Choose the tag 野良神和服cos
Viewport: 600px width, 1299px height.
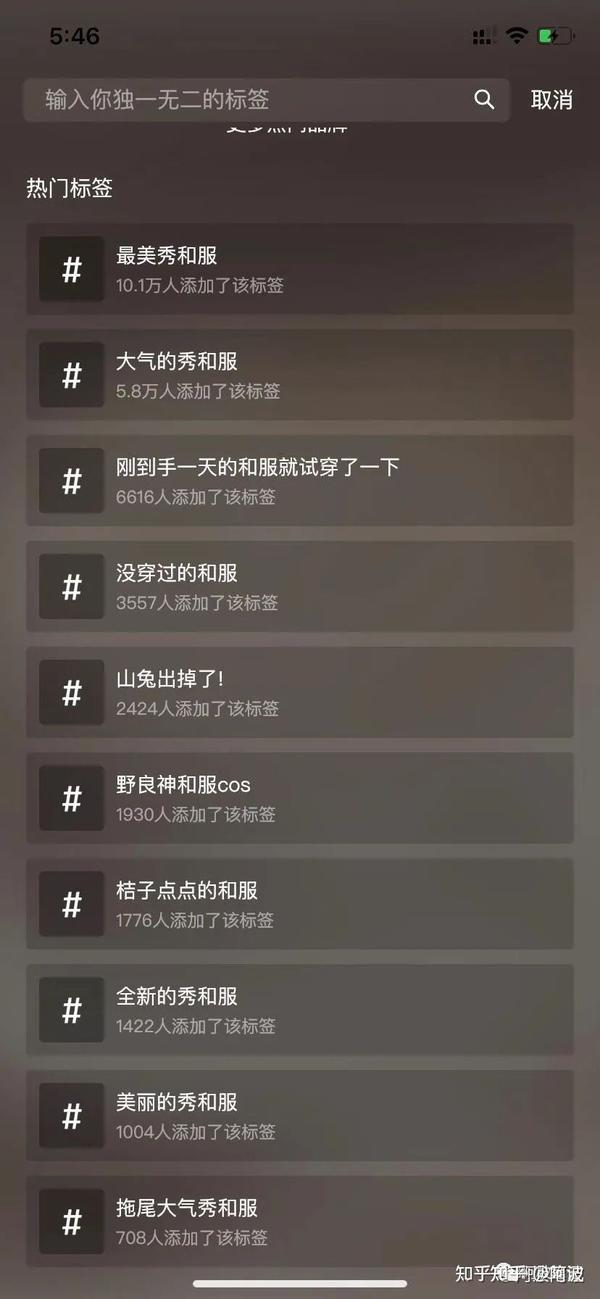[300, 799]
